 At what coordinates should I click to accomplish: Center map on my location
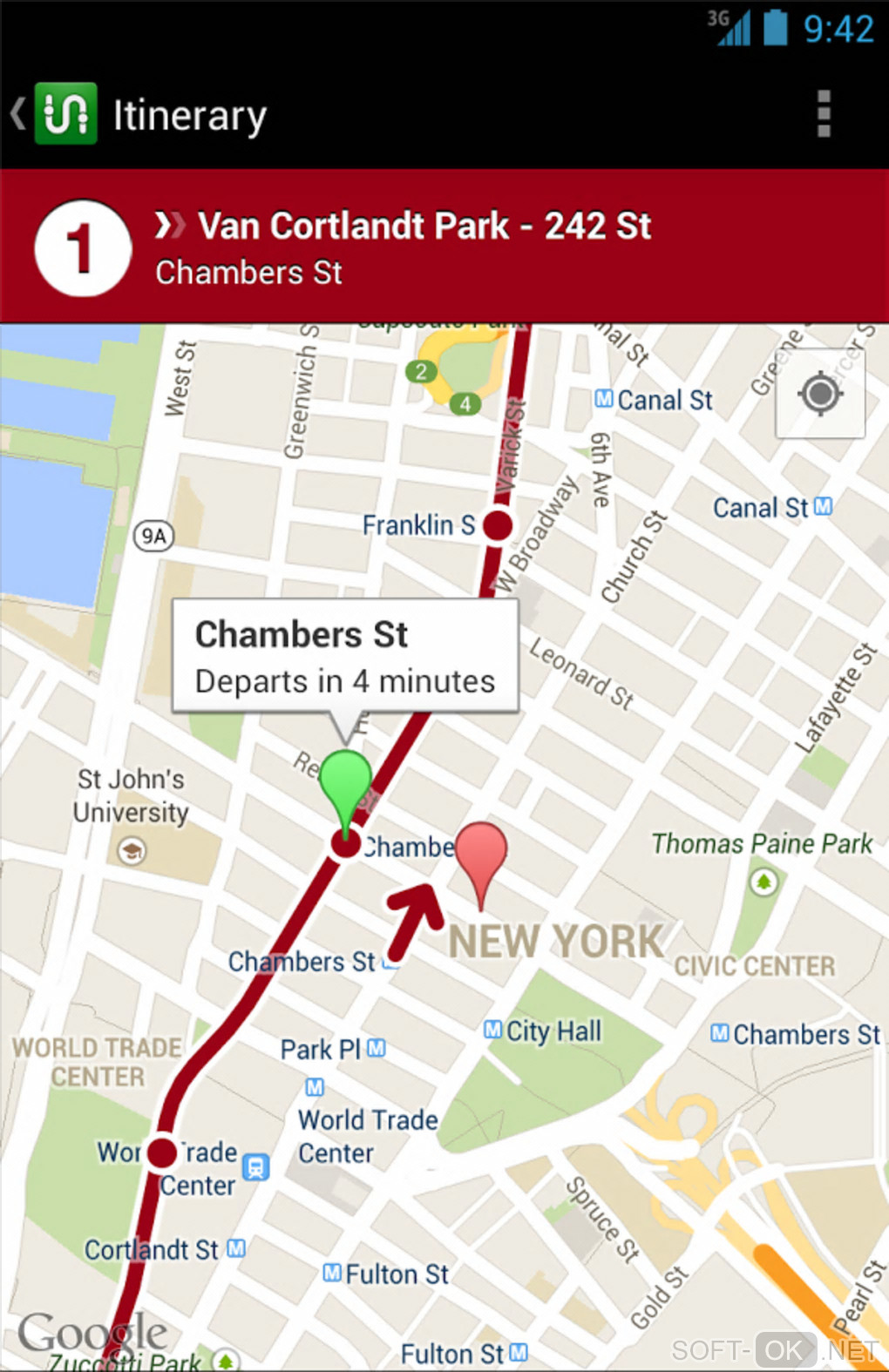click(x=819, y=394)
